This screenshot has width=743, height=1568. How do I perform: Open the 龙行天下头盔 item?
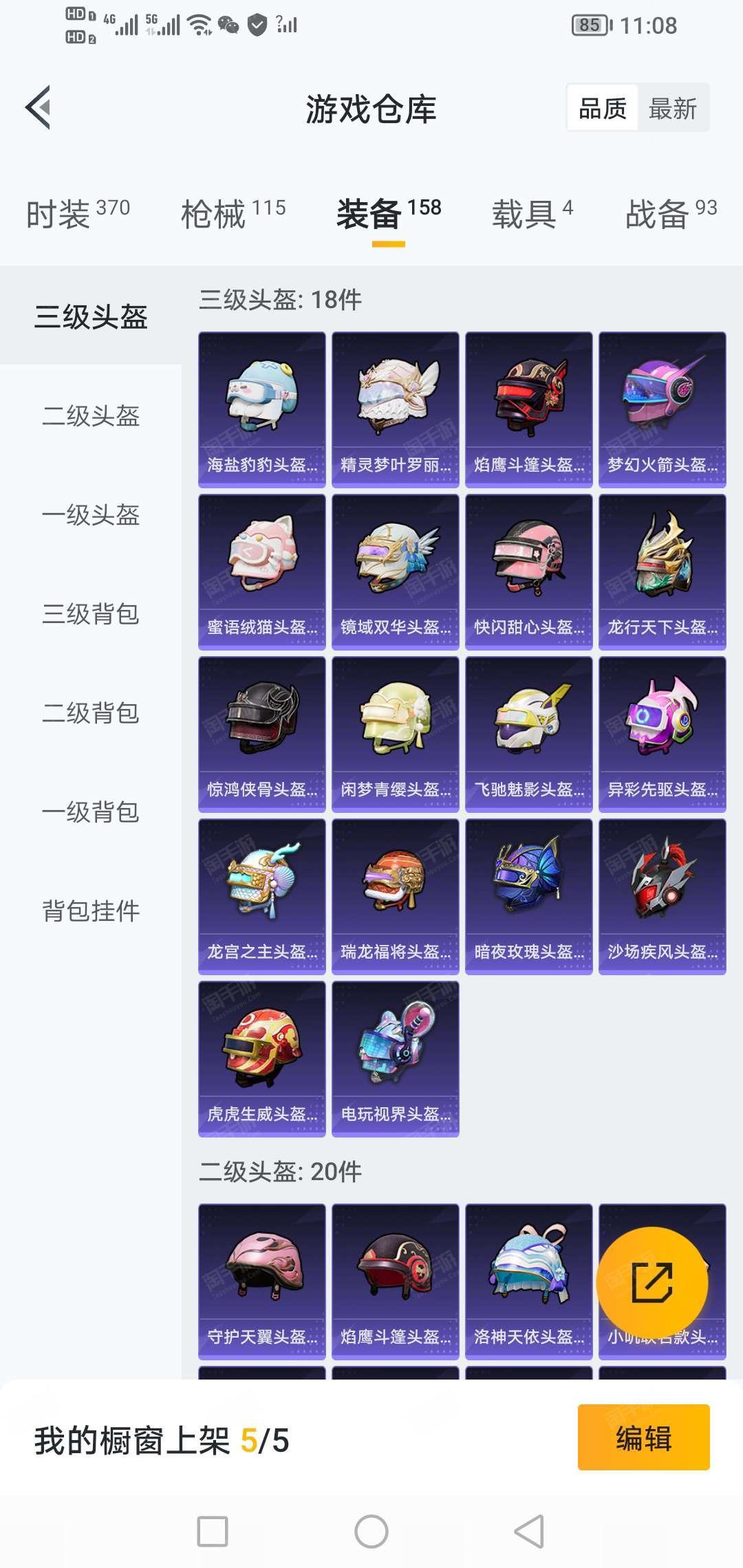pyautogui.click(x=662, y=571)
